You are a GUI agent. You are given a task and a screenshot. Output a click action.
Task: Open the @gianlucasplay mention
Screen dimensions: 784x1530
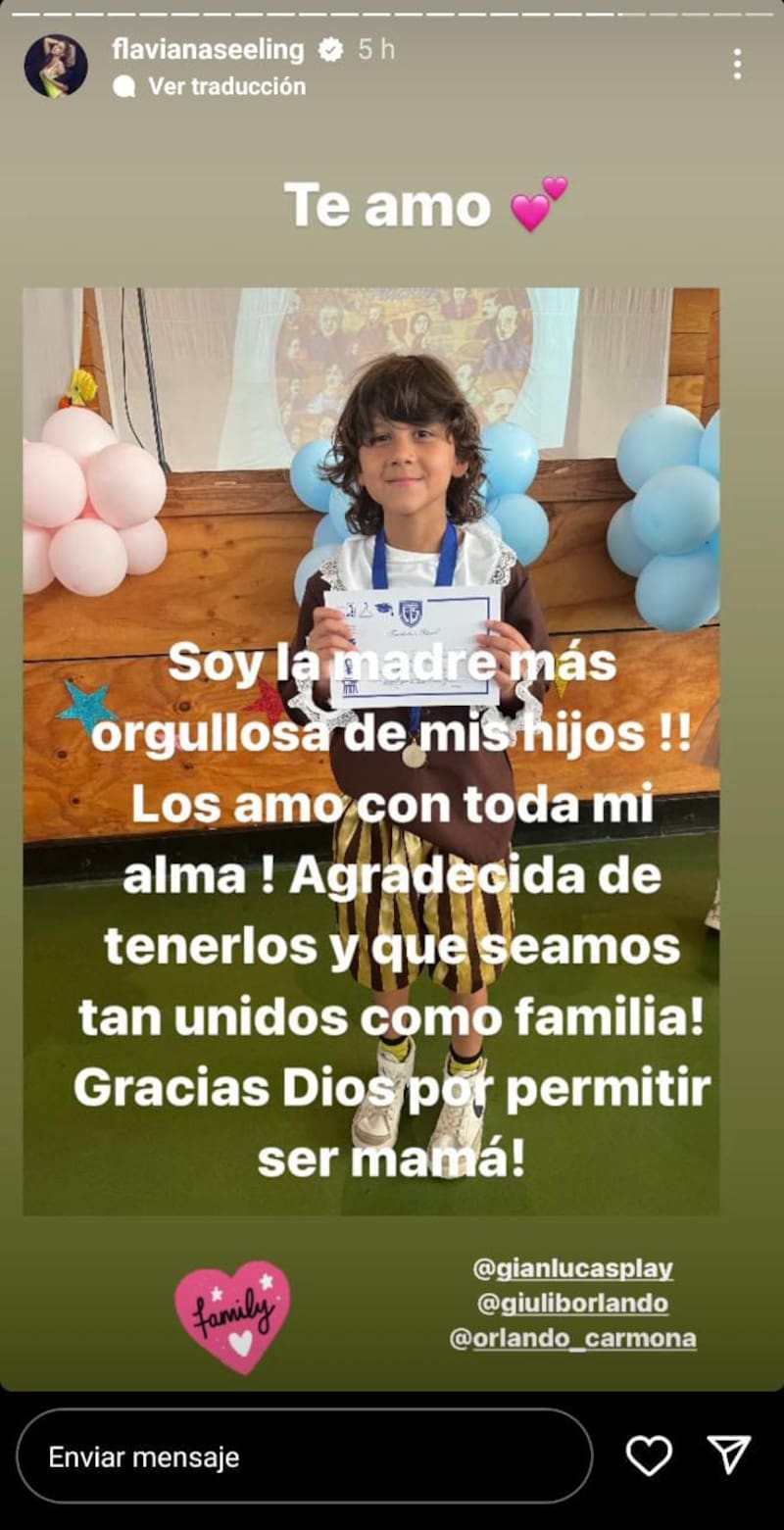[x=573, y=1269]
